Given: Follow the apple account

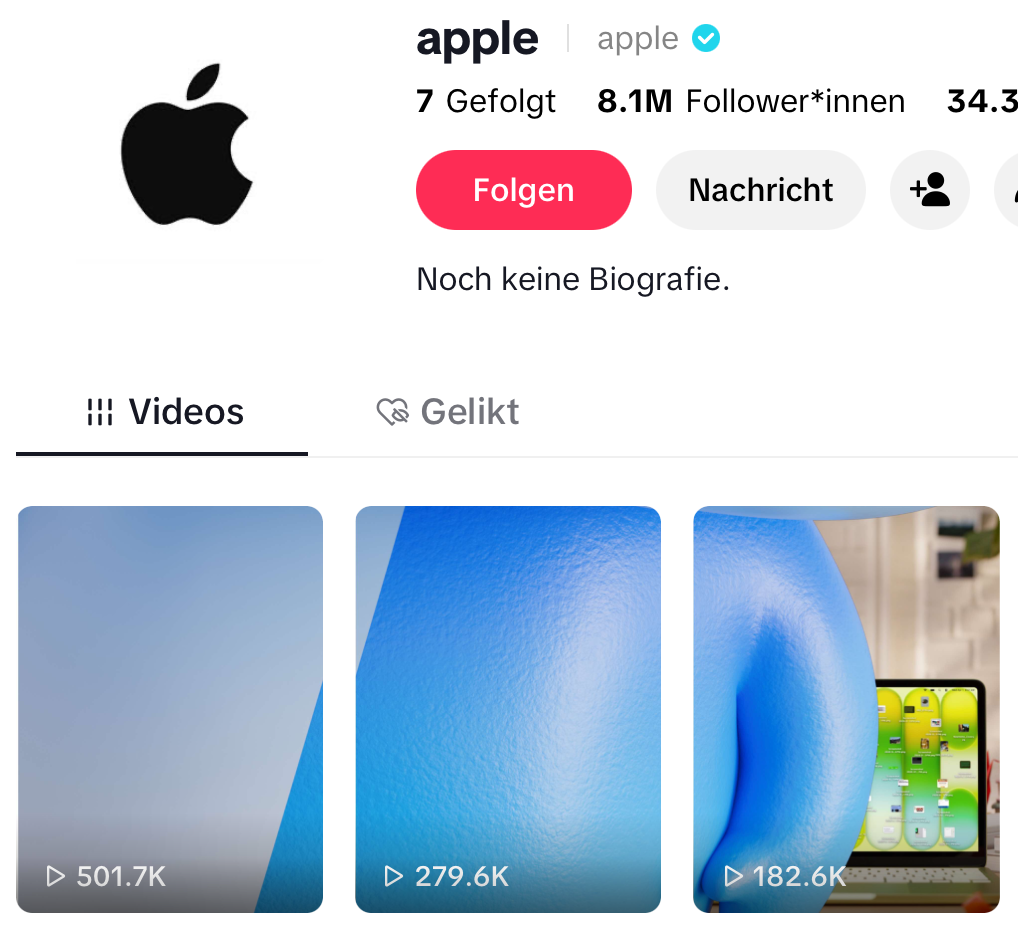Looking at the screenshot, I should click(523, 190).
